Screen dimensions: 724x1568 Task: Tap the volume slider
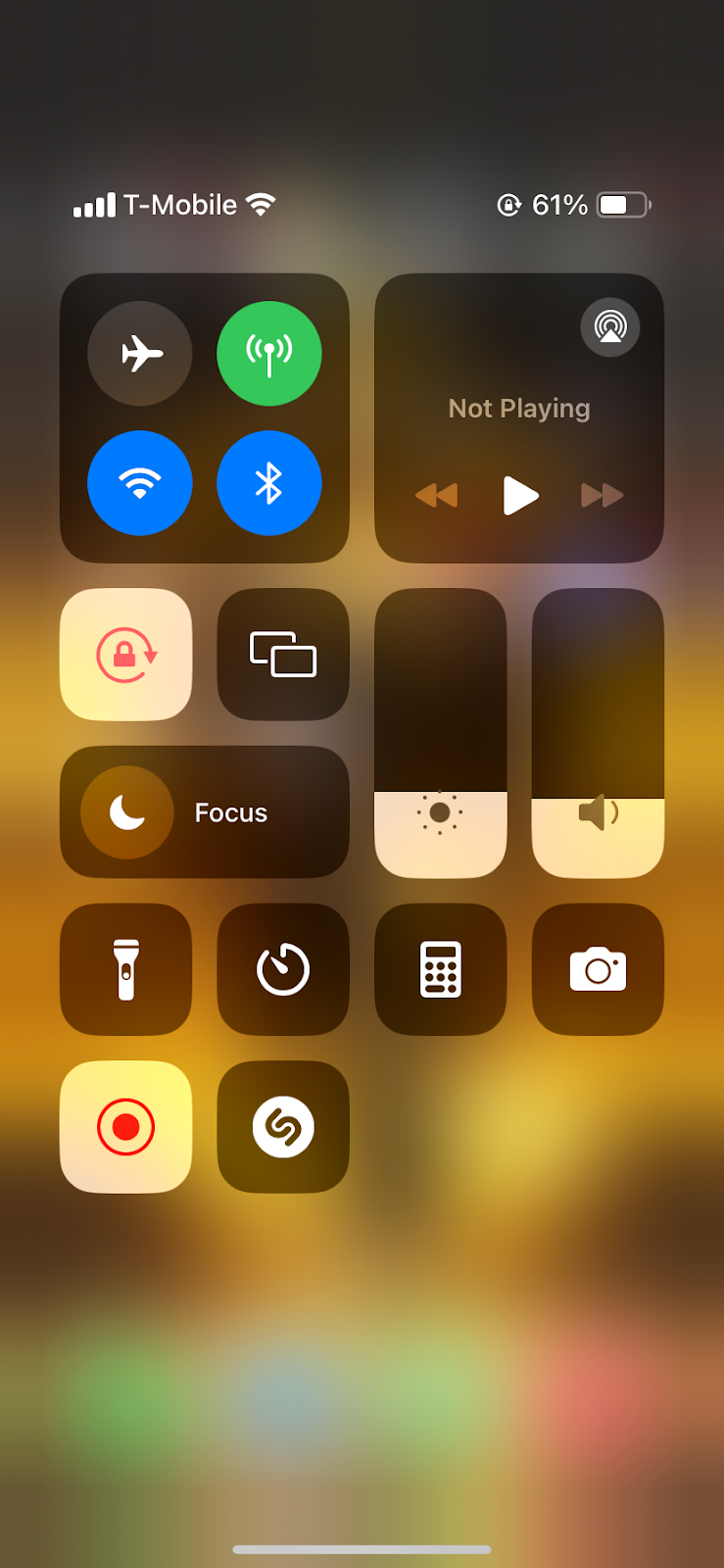click(x=598, y=733)
